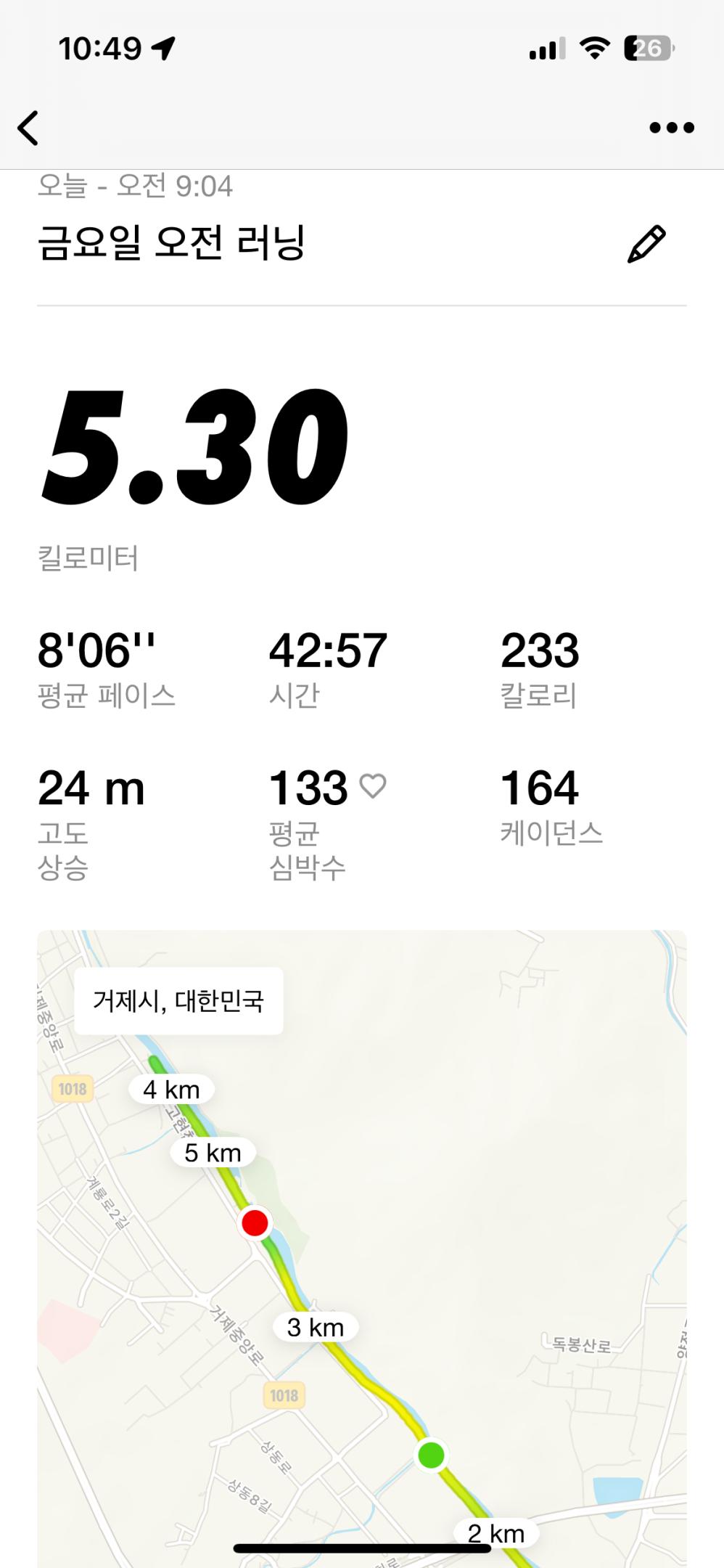The height and width of the screenshot is (1568, 724).
Task: Open the three-dot overflow menu
Action: (x=671, y=128)
